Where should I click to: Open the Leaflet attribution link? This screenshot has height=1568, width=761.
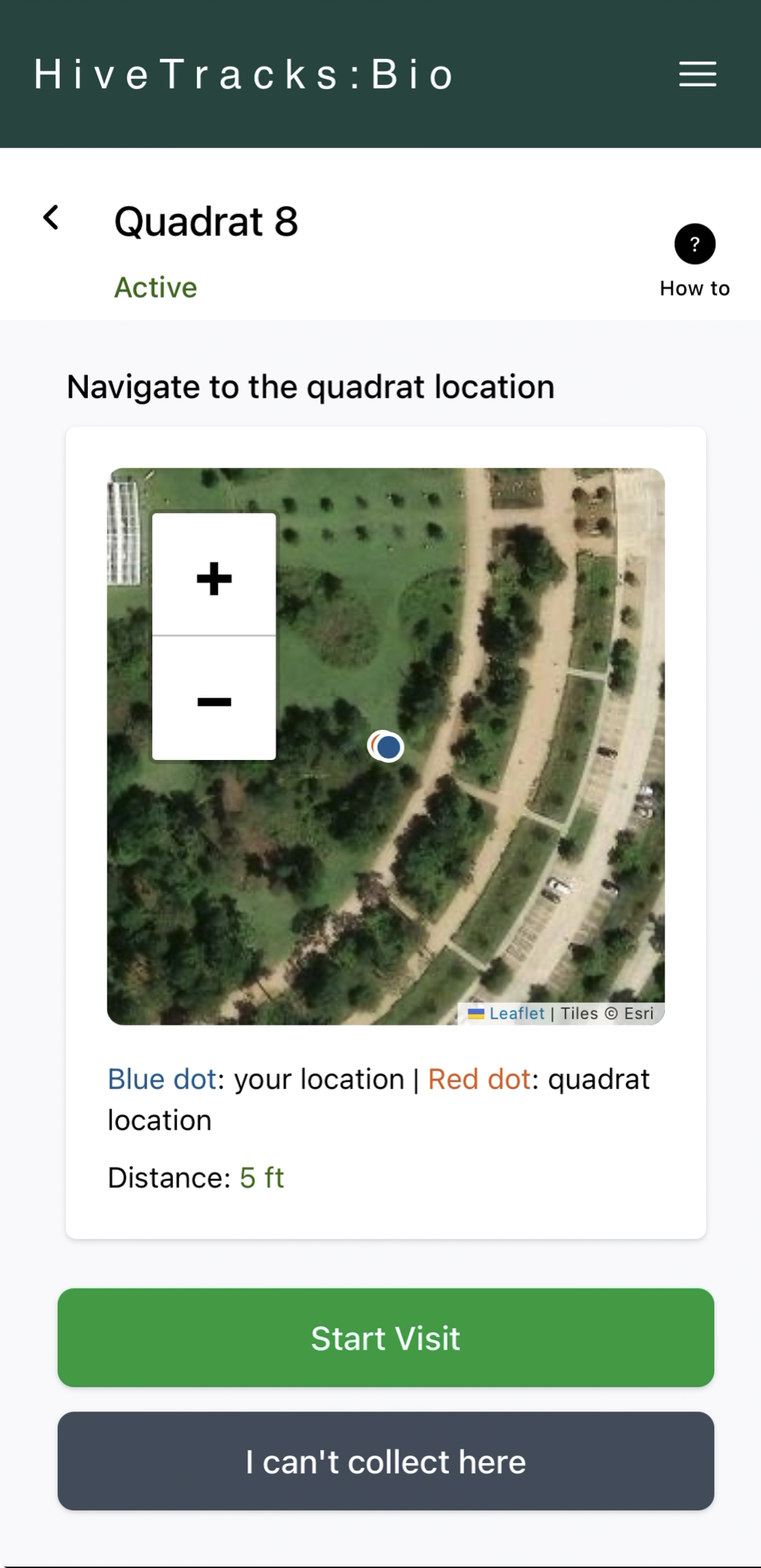516,1013
